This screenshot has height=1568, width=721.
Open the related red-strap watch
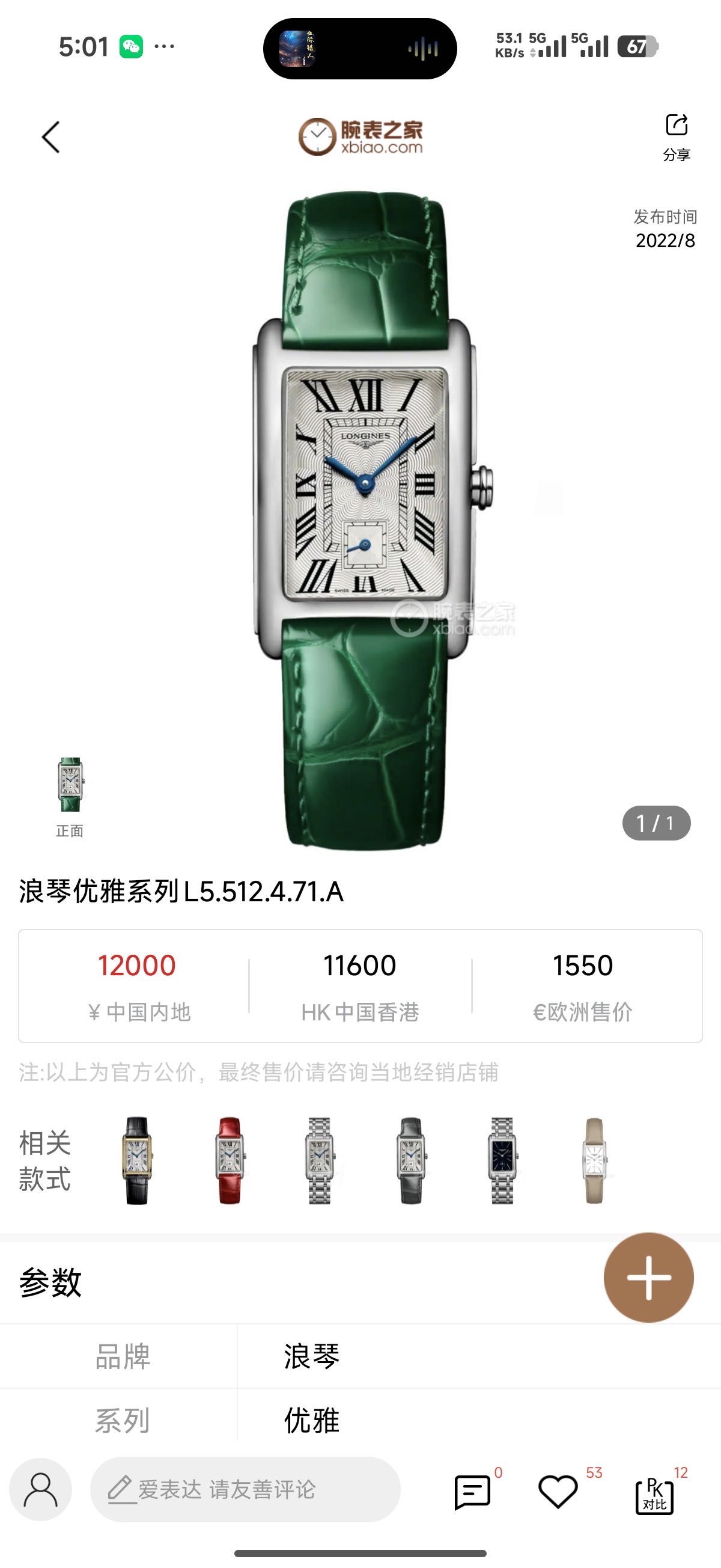tap(230, 1160)
